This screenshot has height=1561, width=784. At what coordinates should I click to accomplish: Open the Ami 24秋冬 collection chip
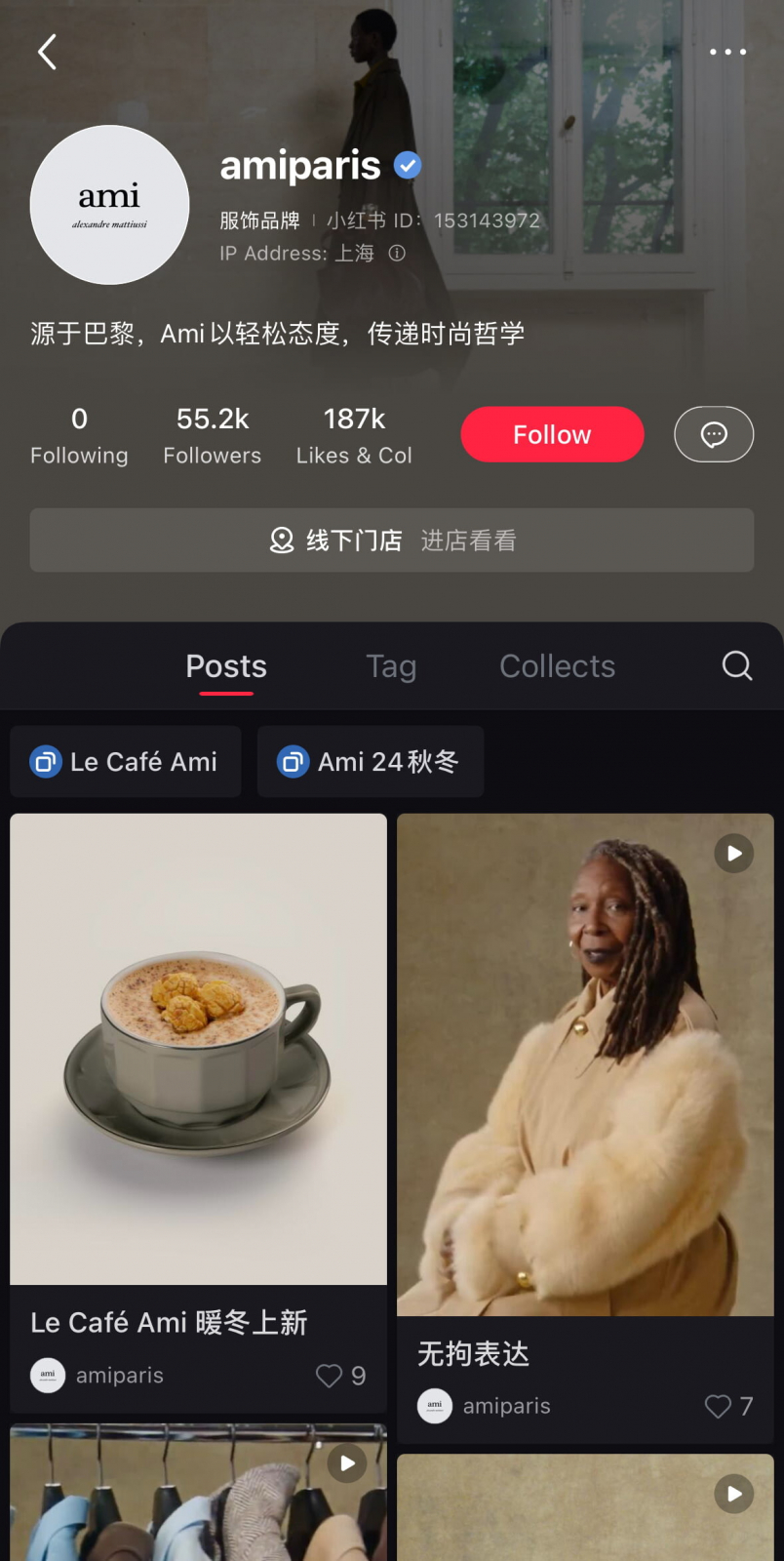371,762
